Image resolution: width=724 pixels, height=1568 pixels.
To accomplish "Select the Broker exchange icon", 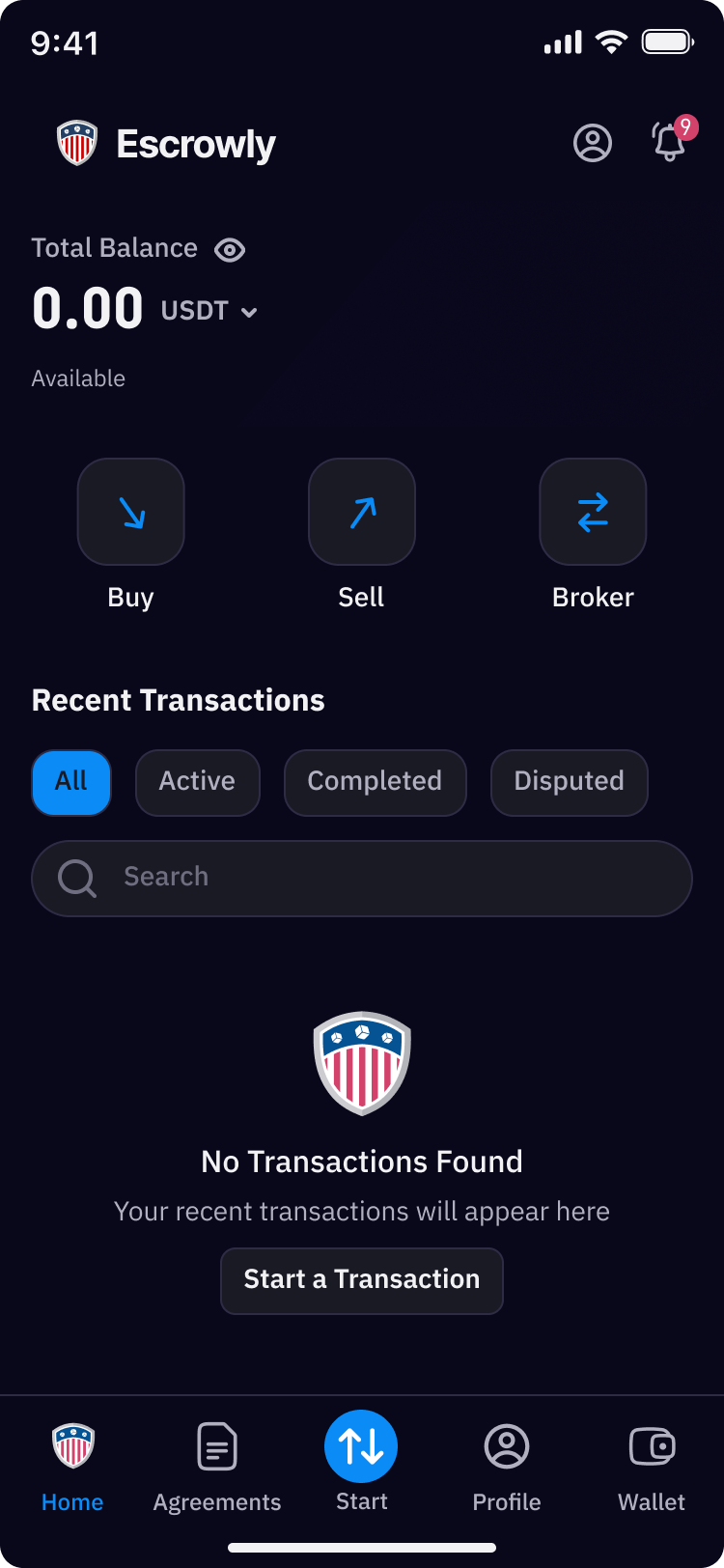I will [592, 512].
